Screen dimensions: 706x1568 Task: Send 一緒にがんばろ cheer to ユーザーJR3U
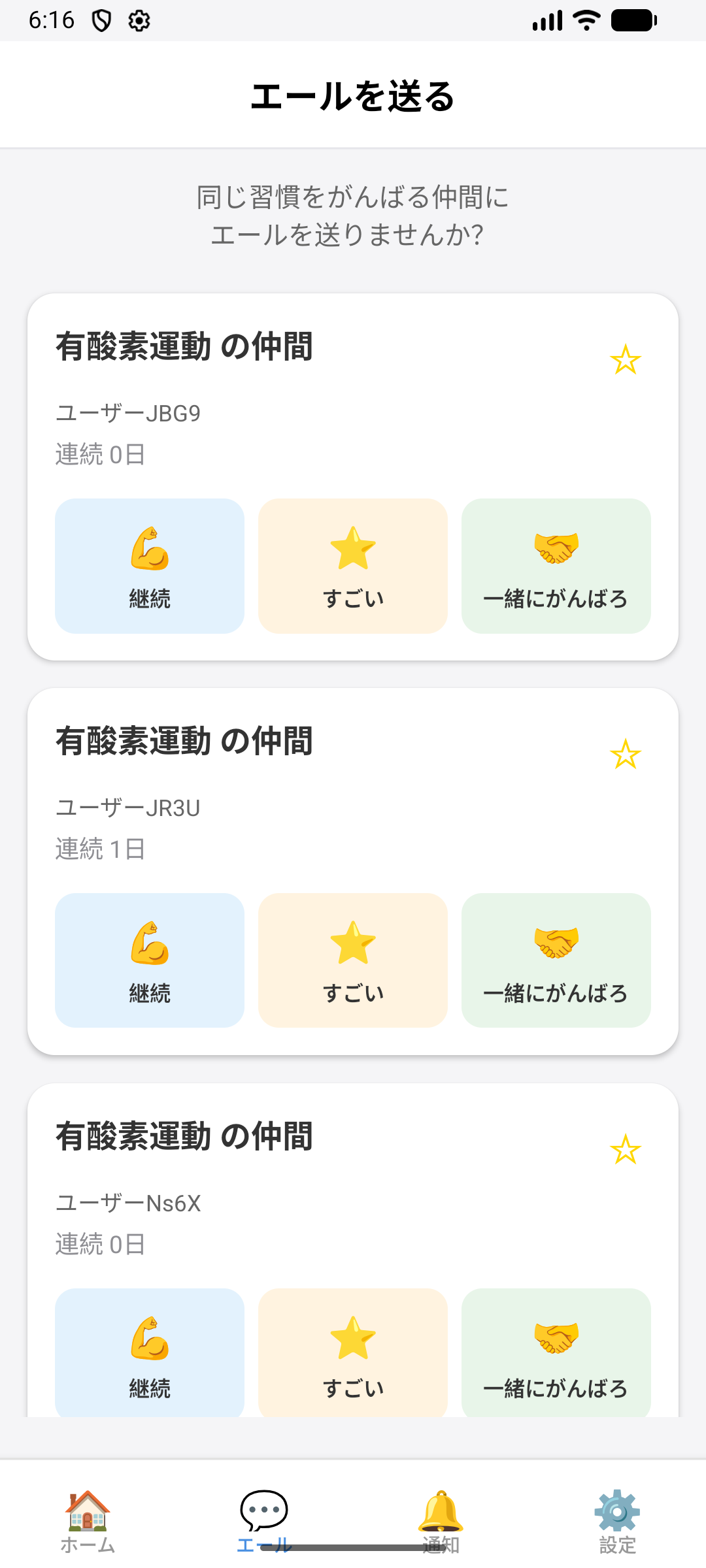coord(556,960)
